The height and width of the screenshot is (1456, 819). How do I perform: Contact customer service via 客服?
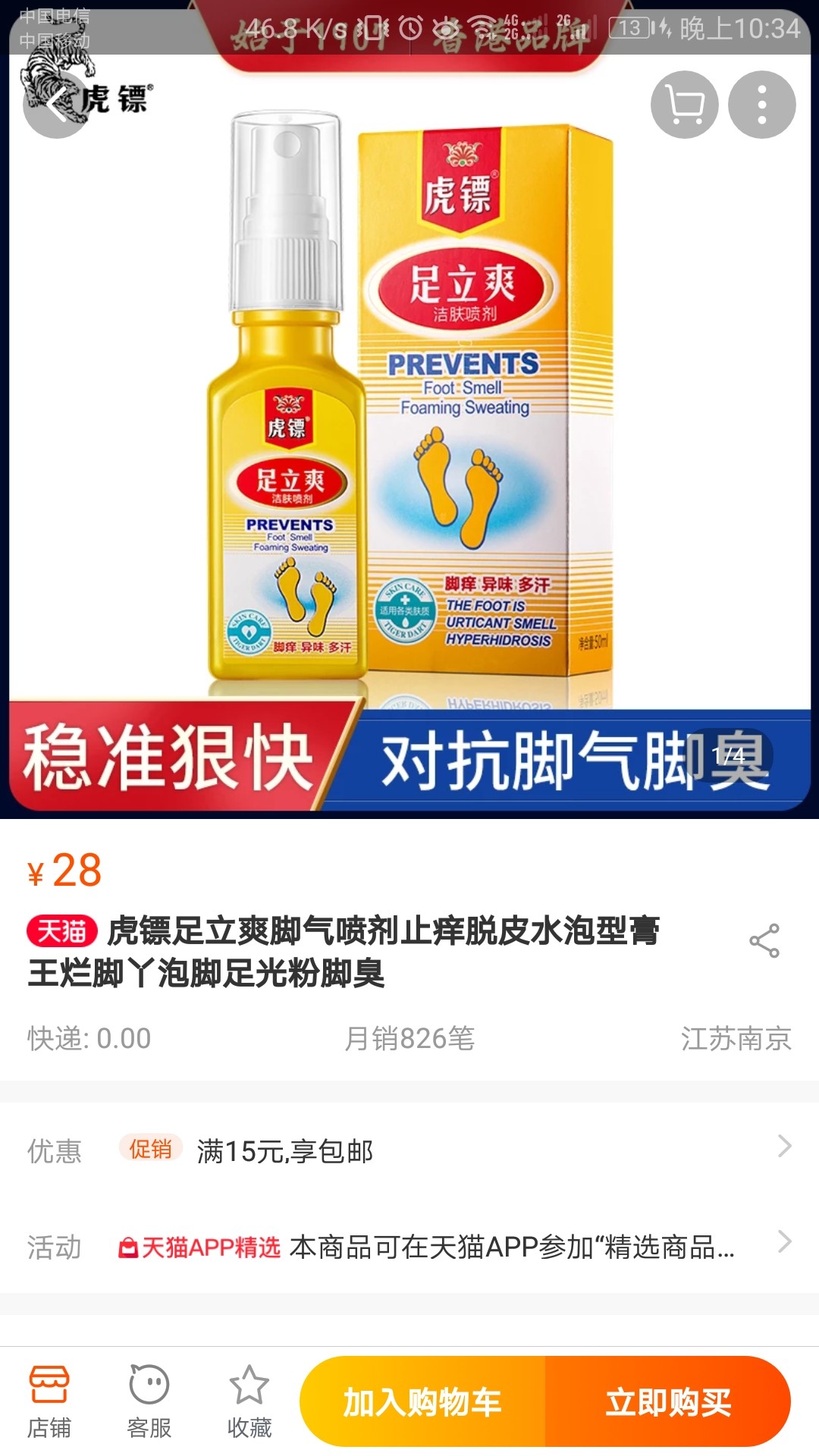(x=149, y=1401)
